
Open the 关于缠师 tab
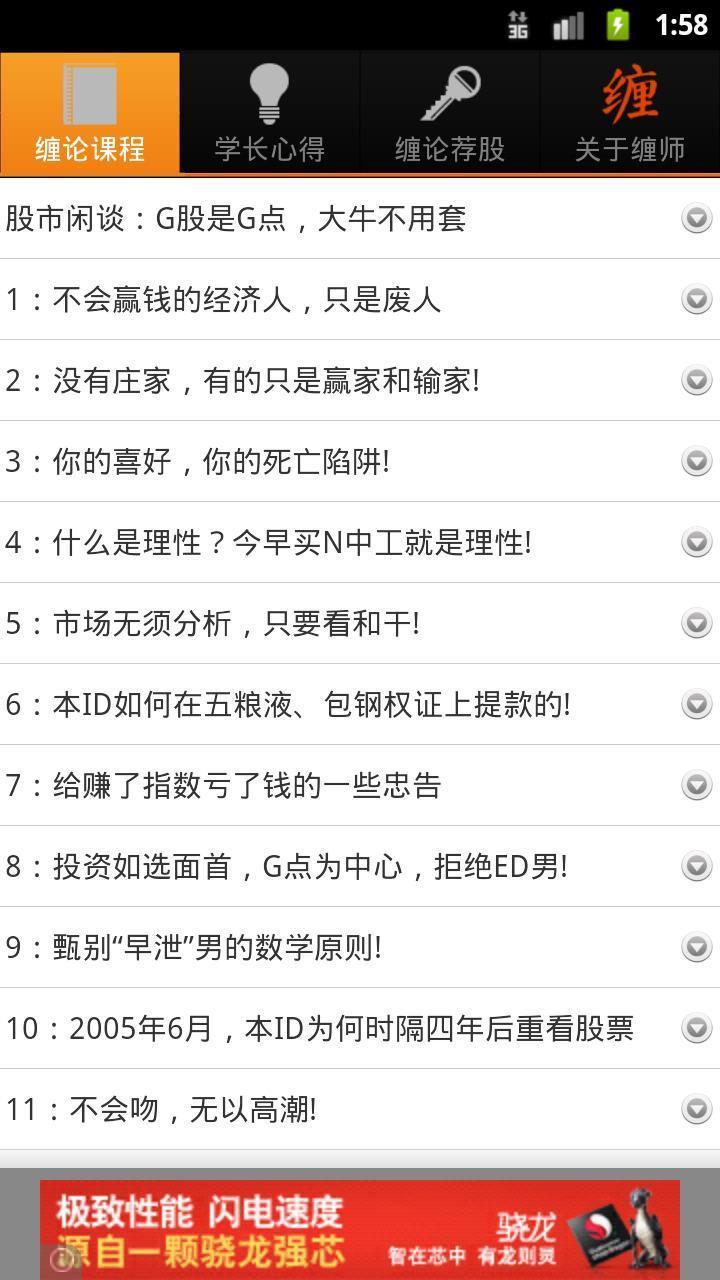(630, 113)
